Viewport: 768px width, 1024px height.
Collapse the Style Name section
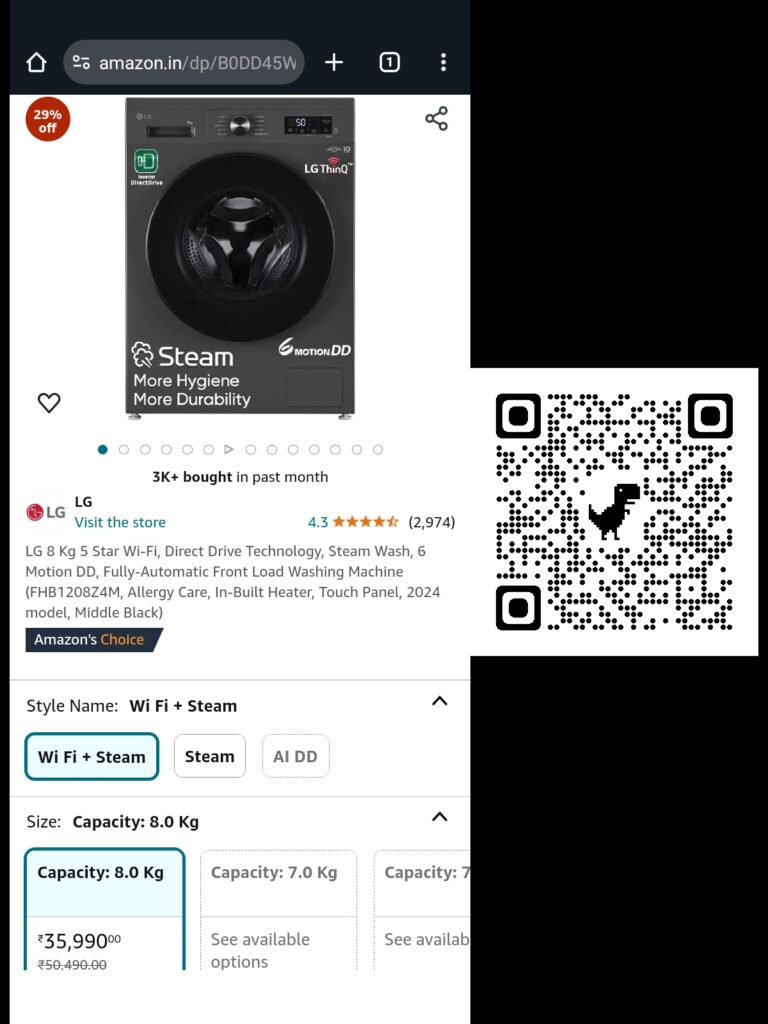pyautogui.click(x=439, y=701)
